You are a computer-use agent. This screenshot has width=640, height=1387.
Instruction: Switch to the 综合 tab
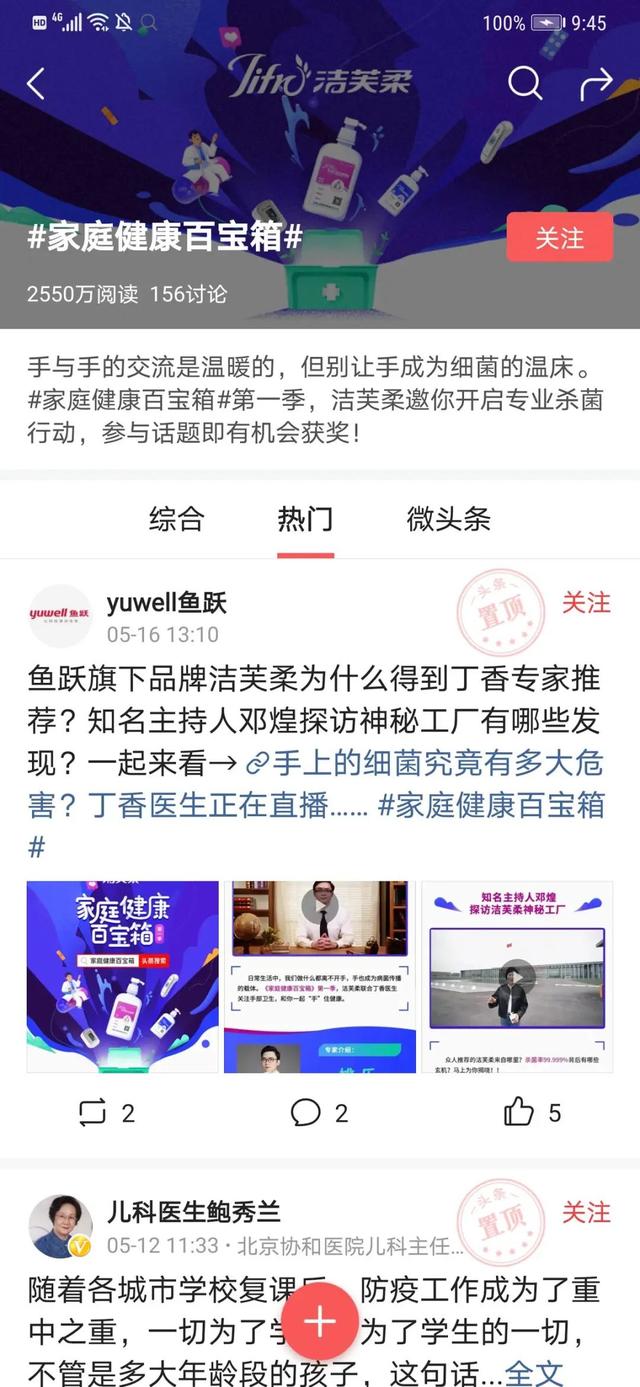click(x=176, y=519)
